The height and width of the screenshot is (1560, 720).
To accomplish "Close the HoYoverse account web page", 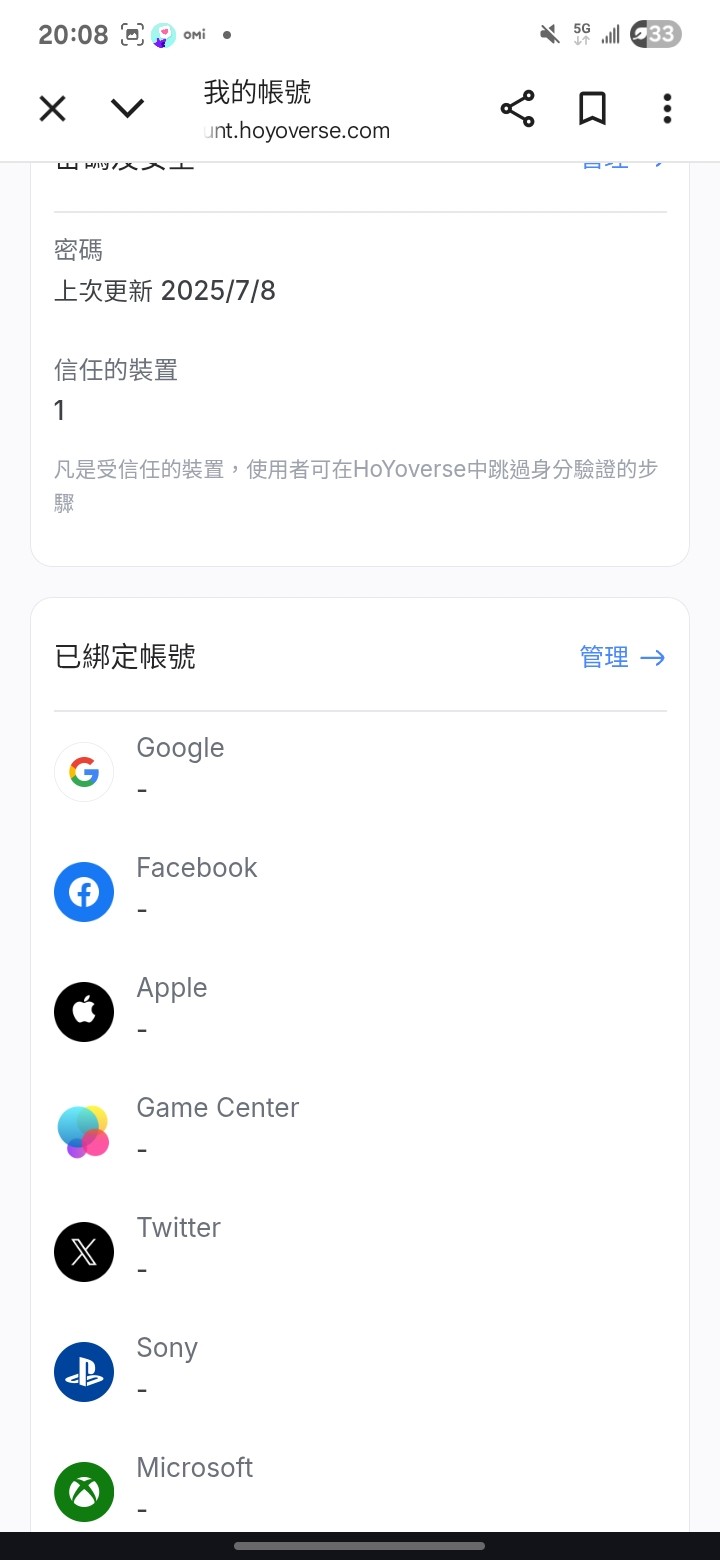I will pyautogui.click(x=52, y=108).
